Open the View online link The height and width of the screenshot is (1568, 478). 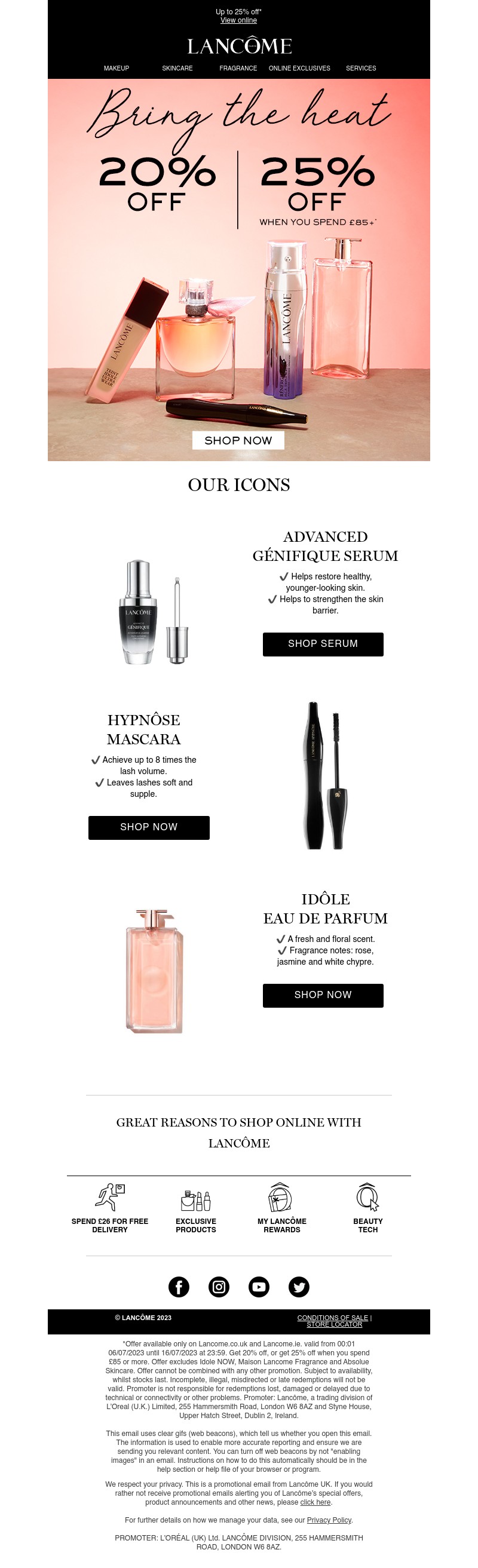(x=238, y=20)
